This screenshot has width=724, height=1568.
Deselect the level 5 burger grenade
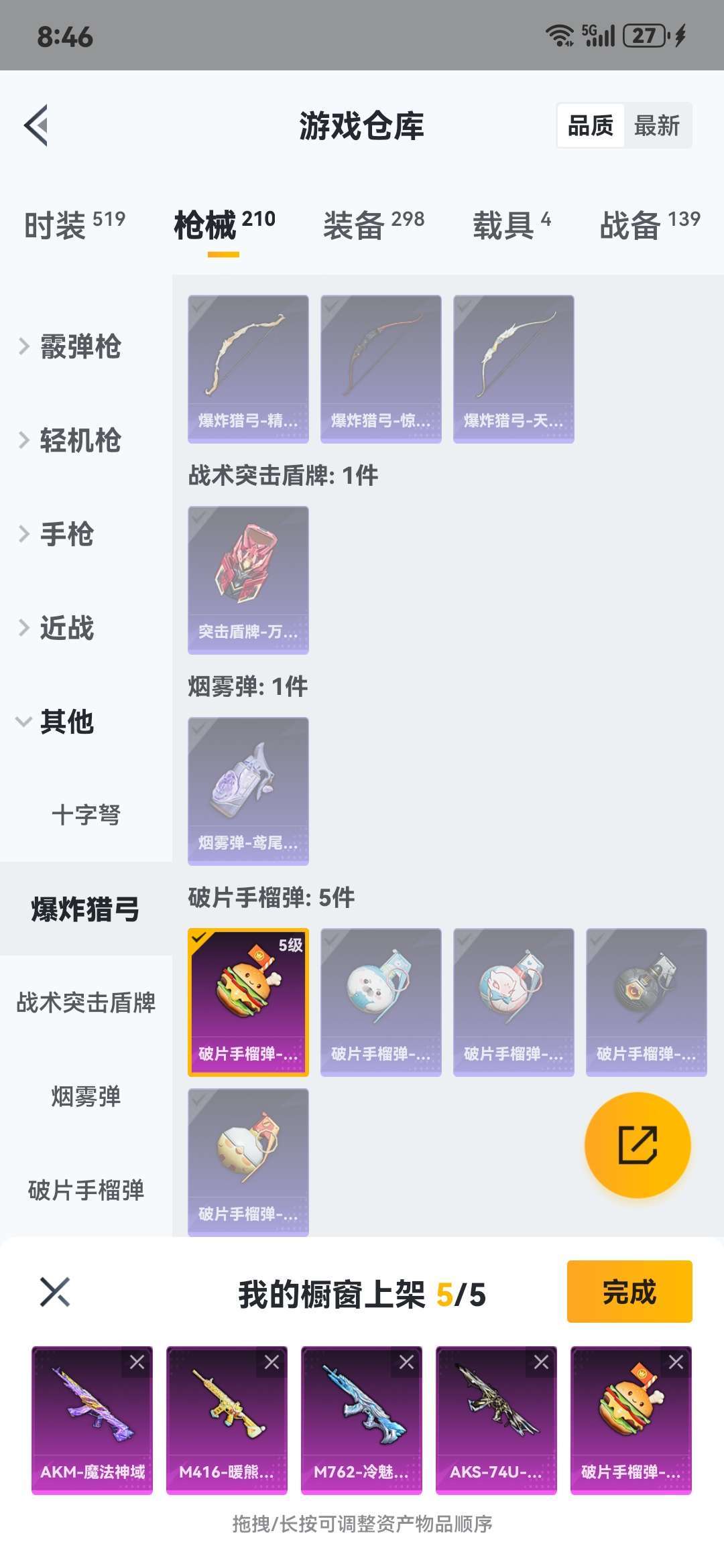(248, 1002)
